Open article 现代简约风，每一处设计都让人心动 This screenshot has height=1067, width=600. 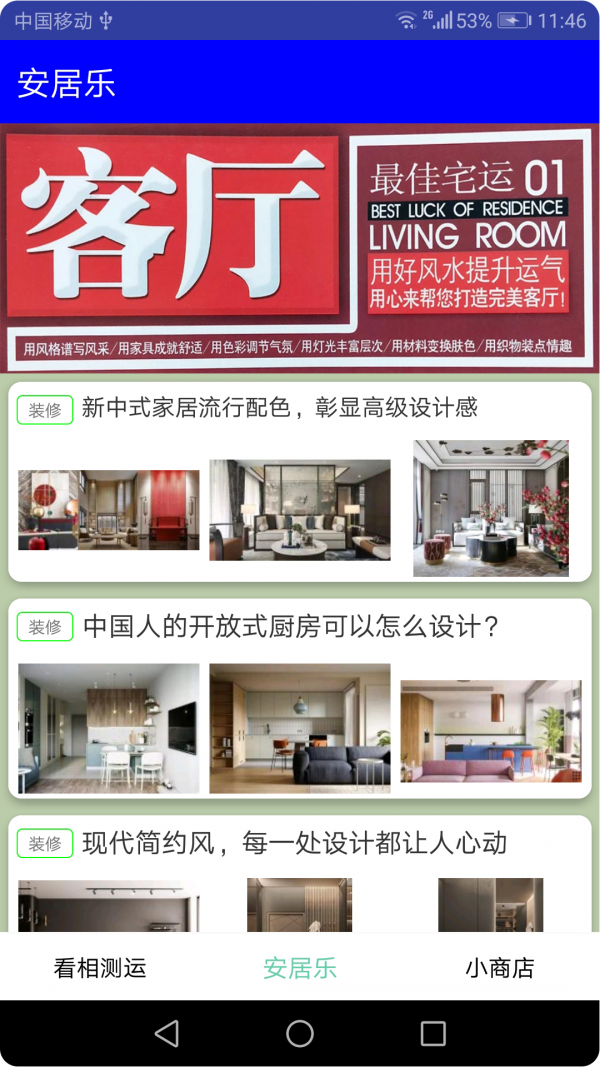click(295, 843)
